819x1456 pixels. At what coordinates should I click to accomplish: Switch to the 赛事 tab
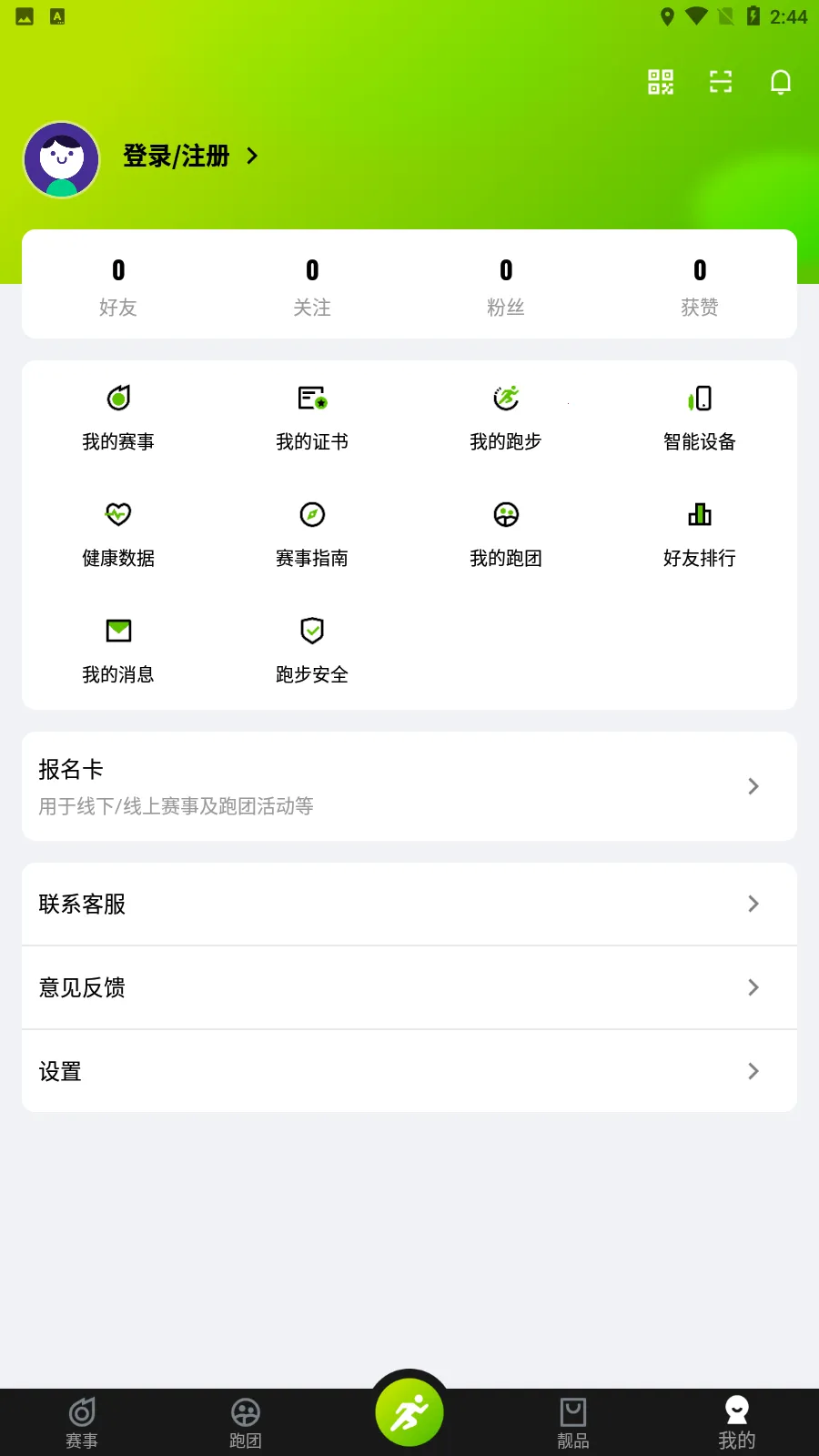[82, 1422]
